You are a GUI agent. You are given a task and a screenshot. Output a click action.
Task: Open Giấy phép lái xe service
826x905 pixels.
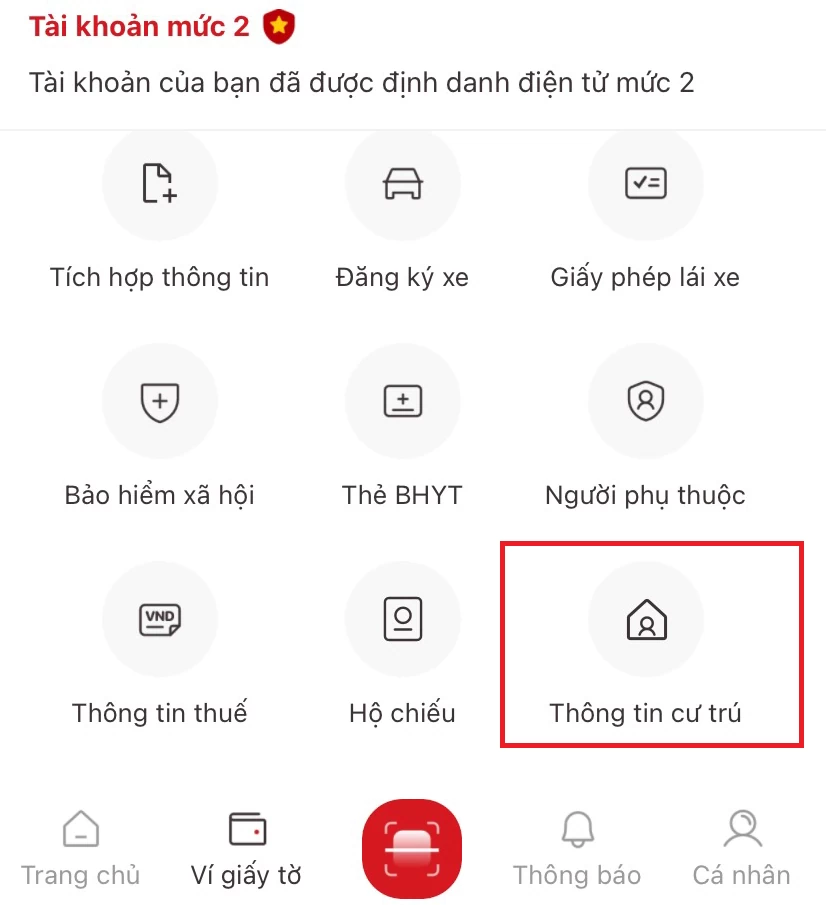(645, 184)
